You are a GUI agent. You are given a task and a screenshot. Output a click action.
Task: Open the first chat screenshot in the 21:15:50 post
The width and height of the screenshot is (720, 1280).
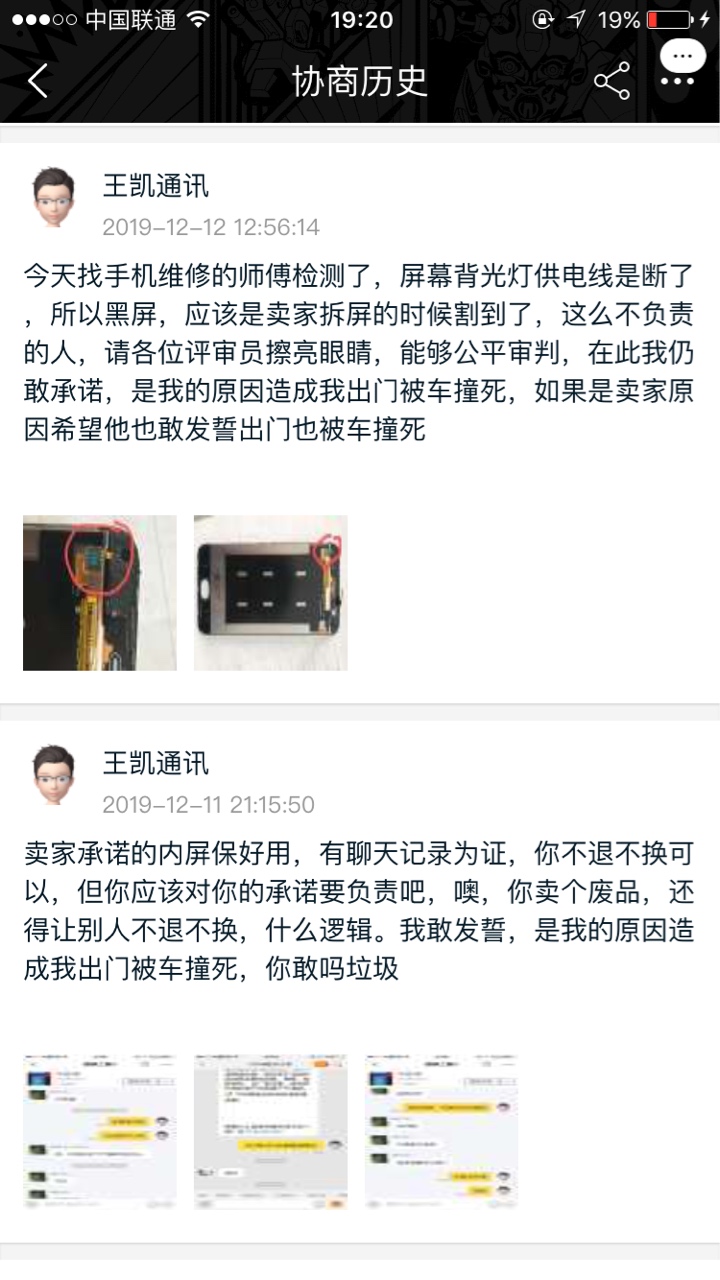pyautogui.click(x=100, y=1131)
